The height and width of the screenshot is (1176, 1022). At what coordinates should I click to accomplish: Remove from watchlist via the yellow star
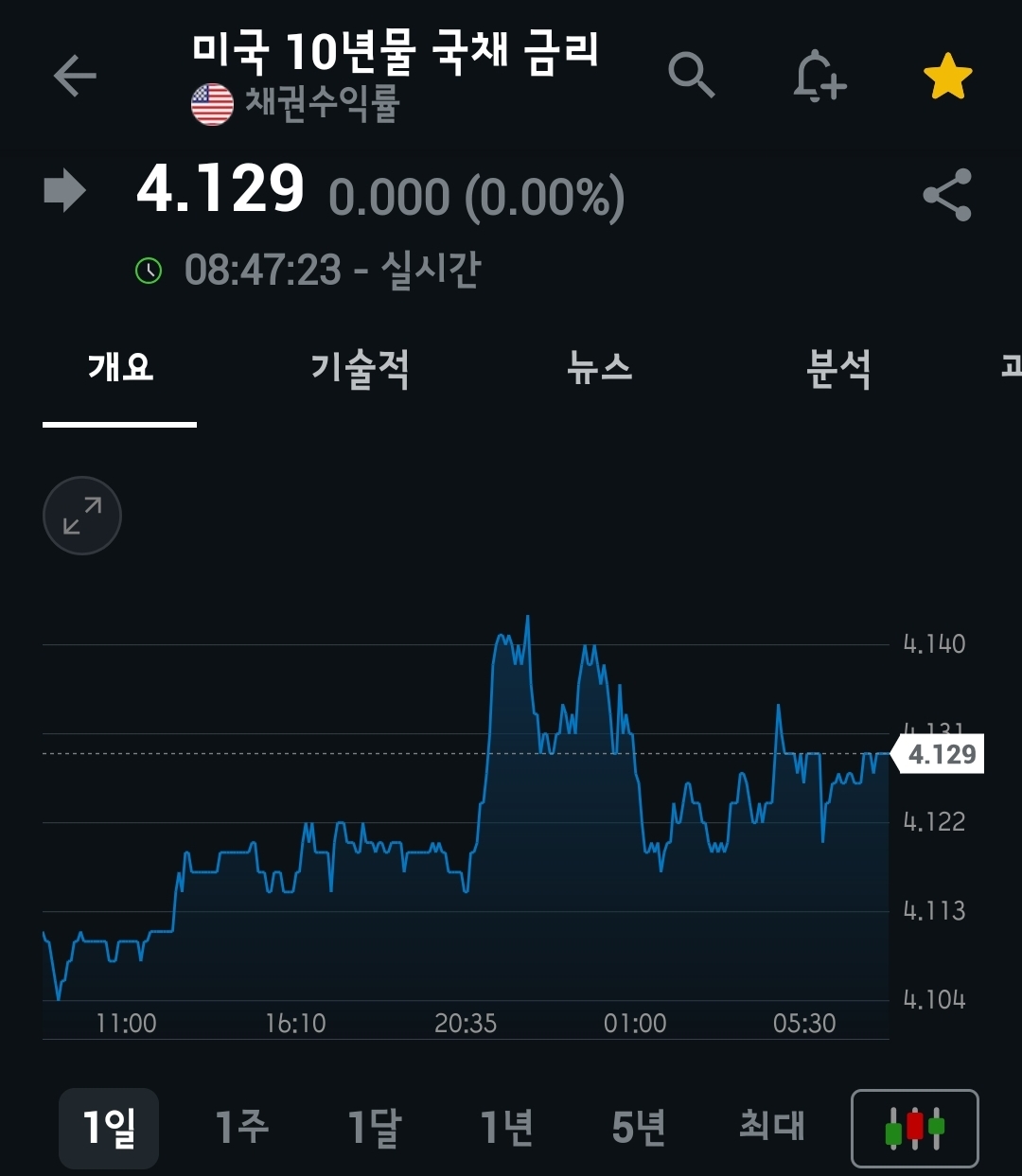click(947, 76)
